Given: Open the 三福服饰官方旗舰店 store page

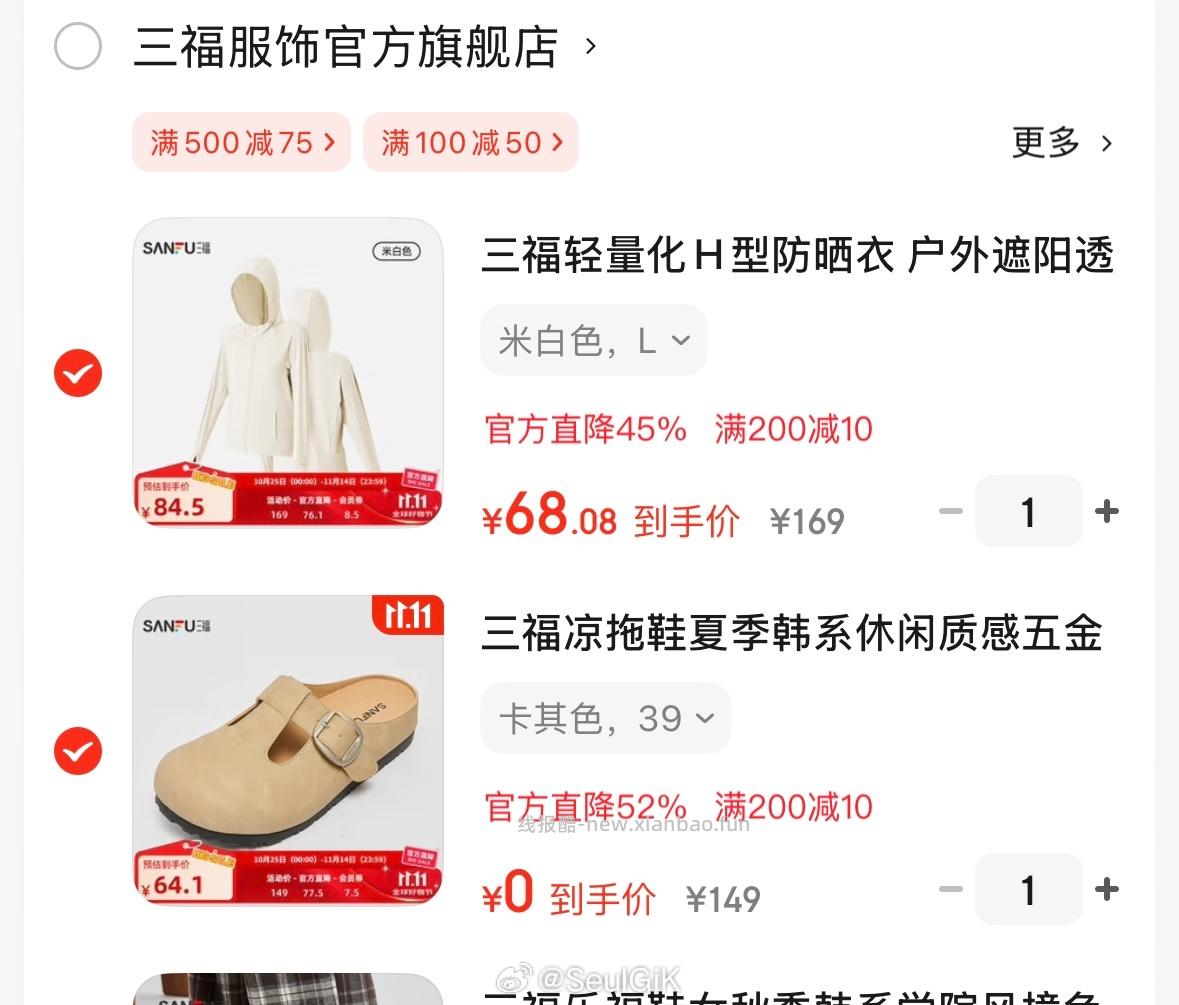Looking at the screenshot, I should click(346, 46).
